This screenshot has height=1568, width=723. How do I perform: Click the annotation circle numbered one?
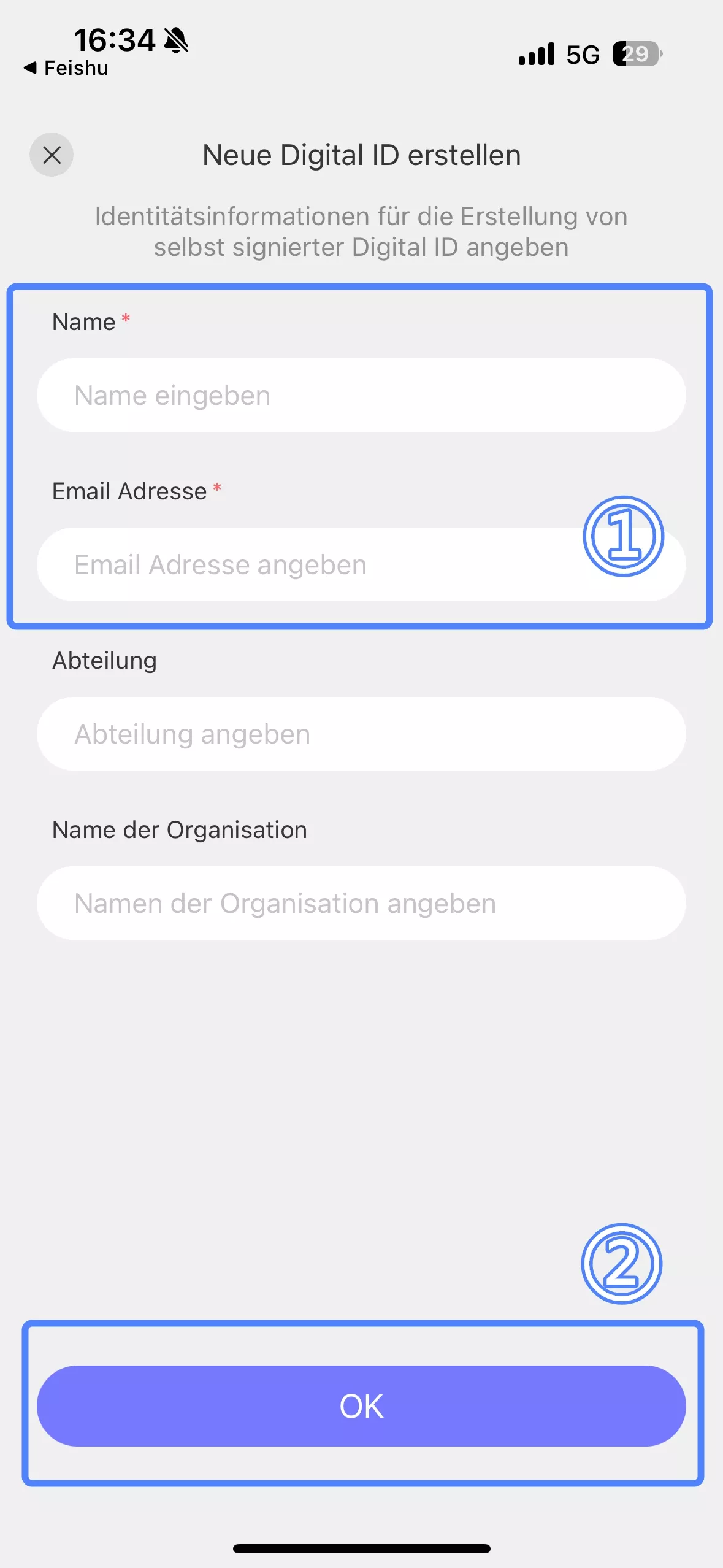(622, 537)
